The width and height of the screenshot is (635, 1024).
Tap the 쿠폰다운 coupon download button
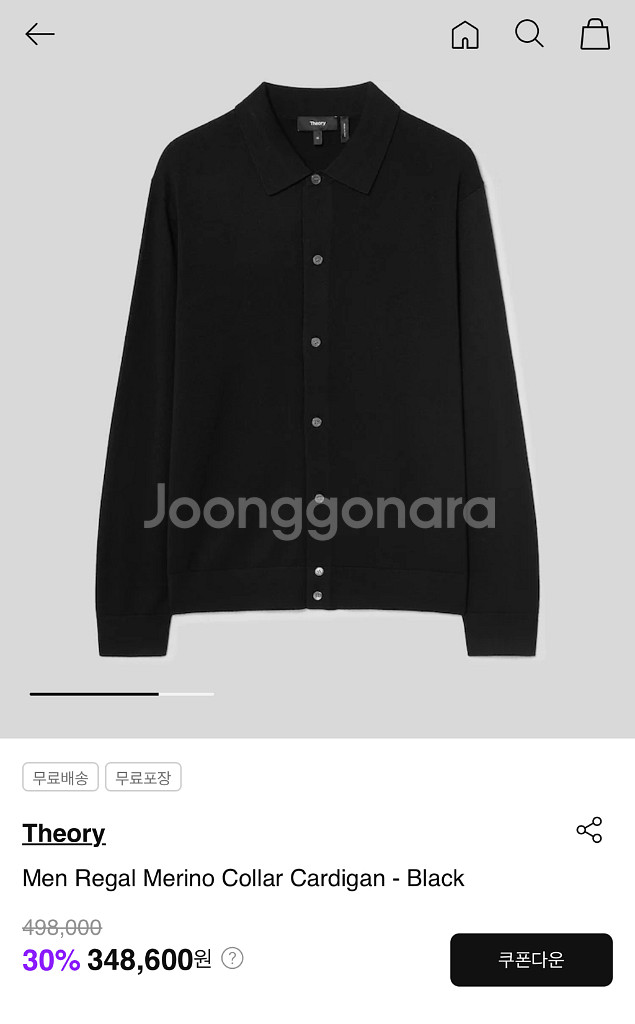[x=531, y=960]
